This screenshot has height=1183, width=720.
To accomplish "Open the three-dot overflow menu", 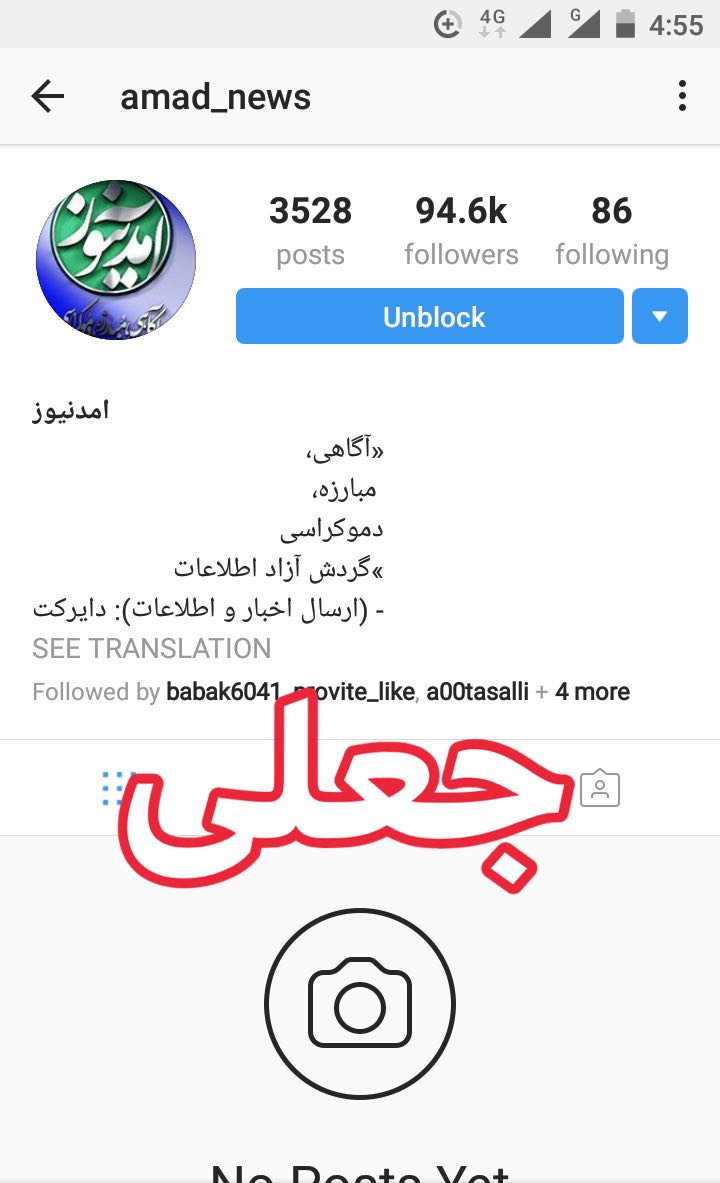I will pyautogui.click(x=682, y=97).
